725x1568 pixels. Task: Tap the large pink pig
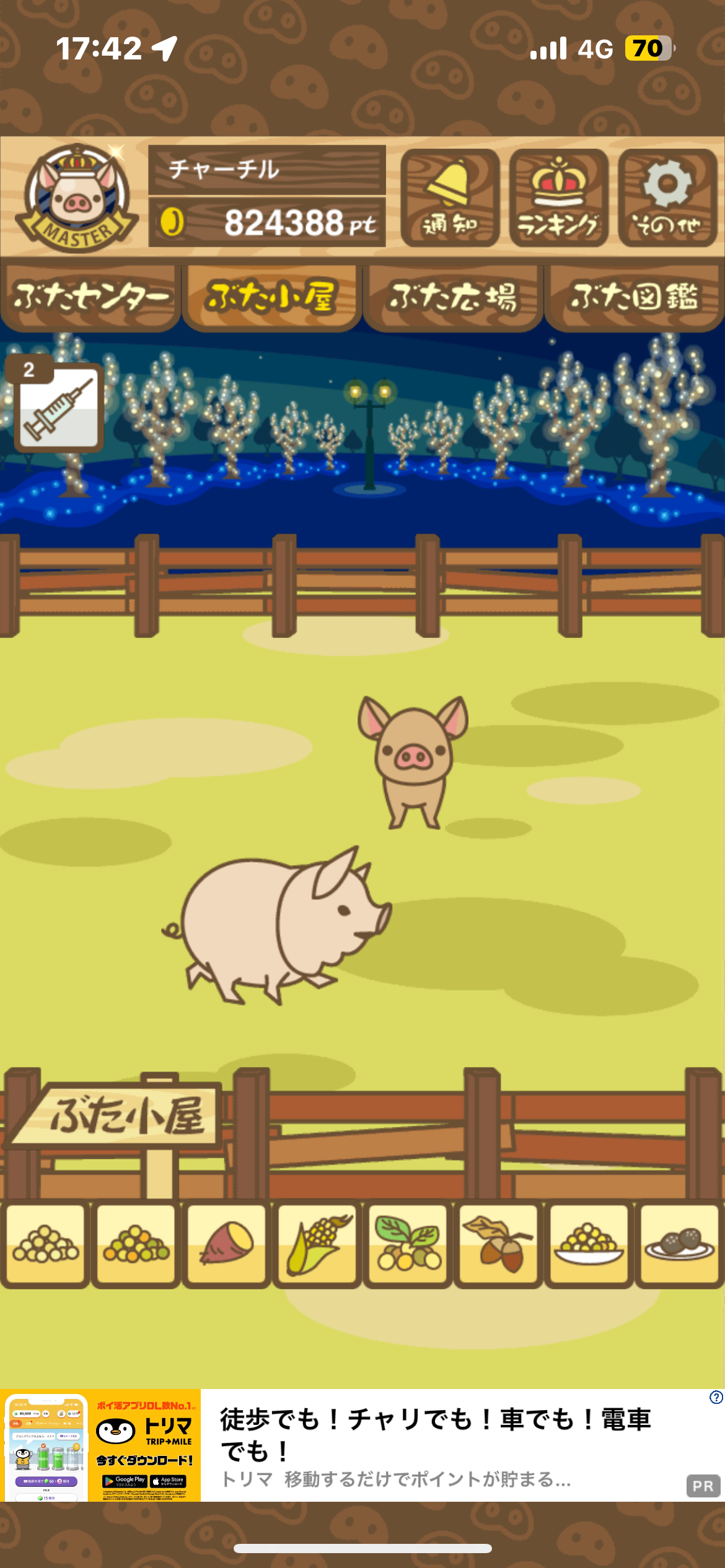[x=276, y=925]
